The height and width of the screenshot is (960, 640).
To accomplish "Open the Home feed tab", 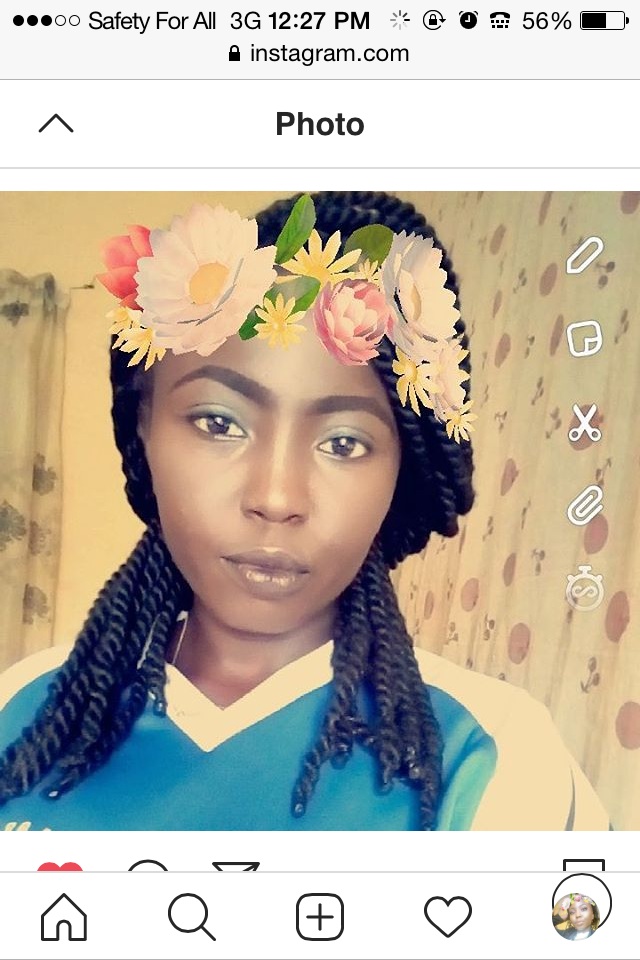I will click(64, 916).
